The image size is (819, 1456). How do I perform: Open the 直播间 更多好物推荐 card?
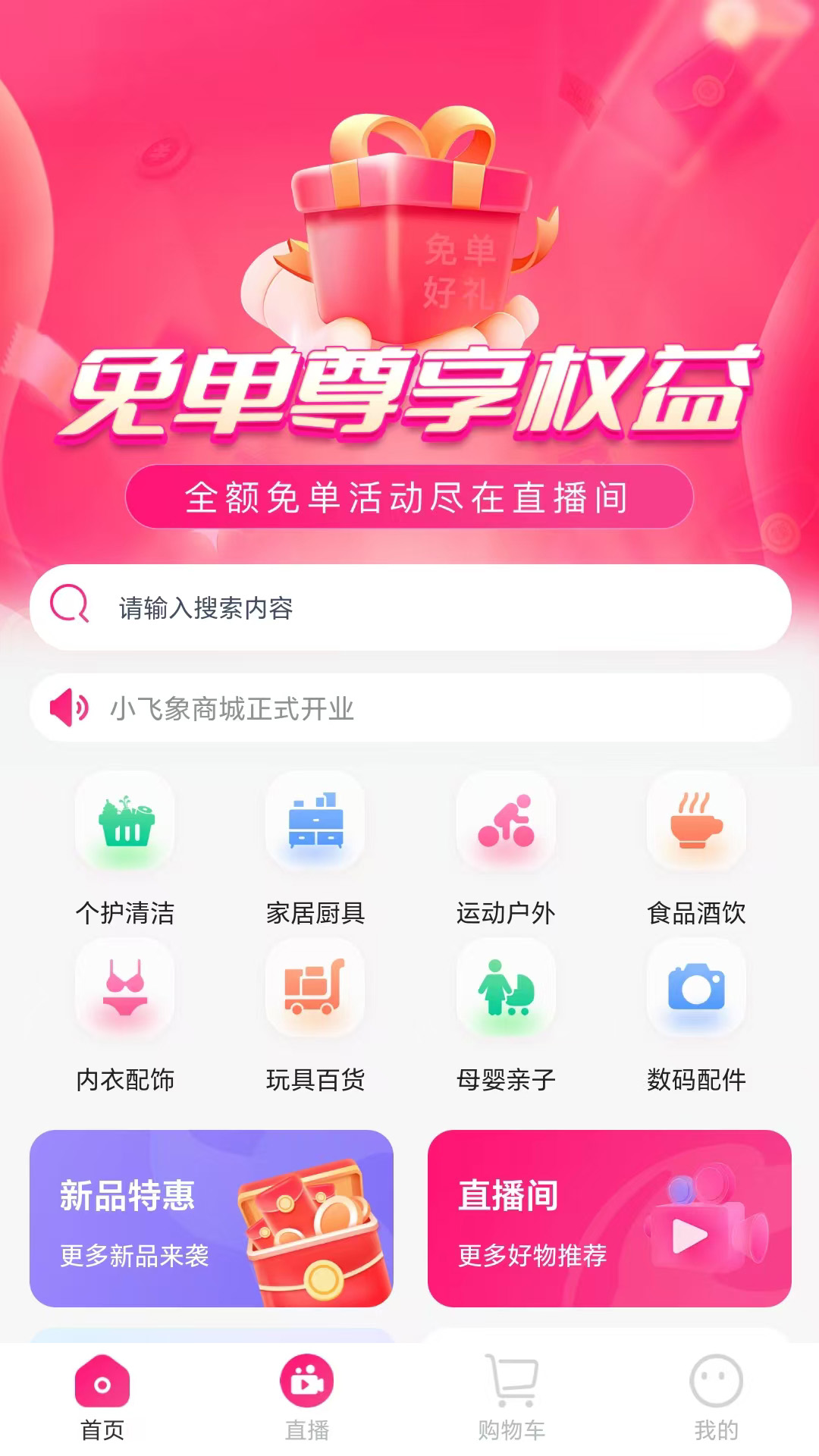609,1218
